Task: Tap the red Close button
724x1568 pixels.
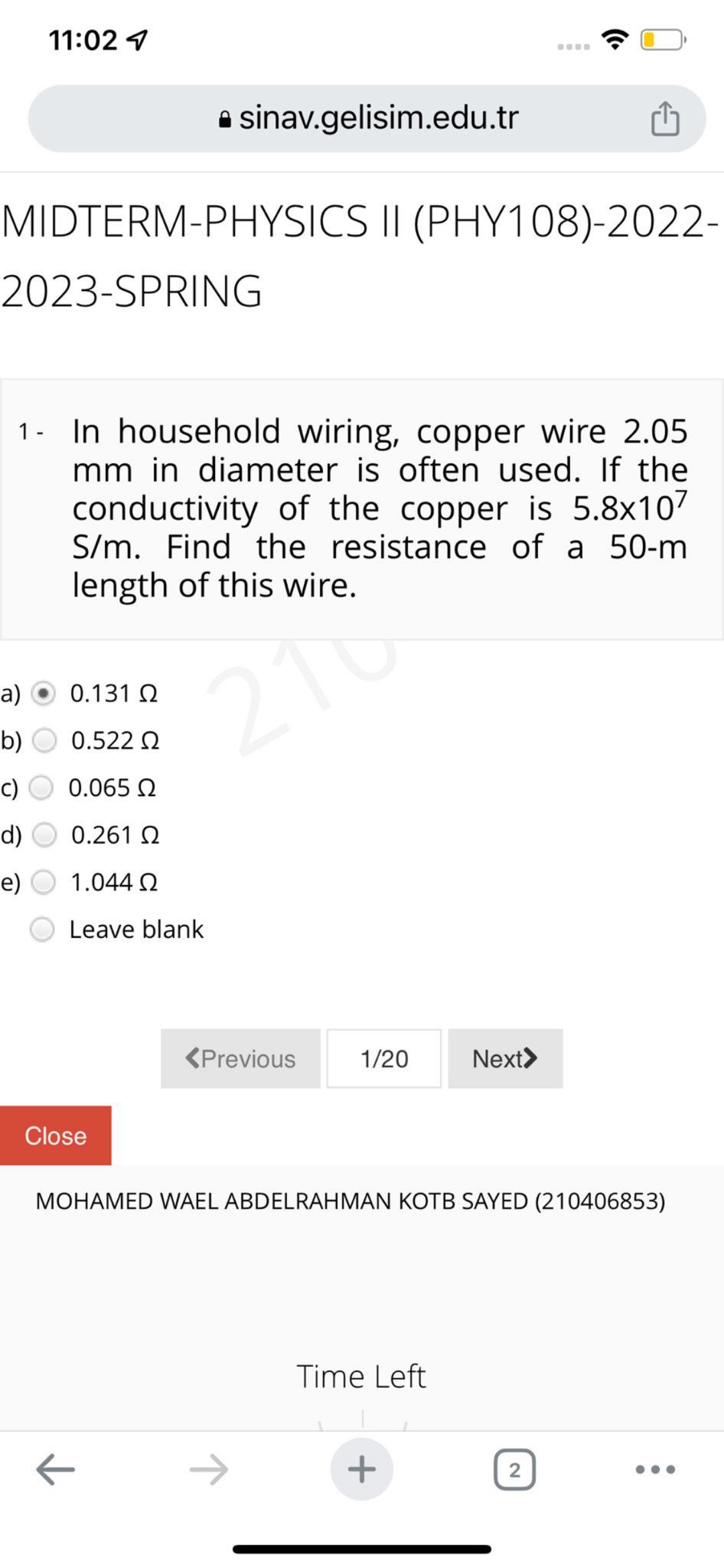Action: pyautogui.click(x=56, y=1135)
